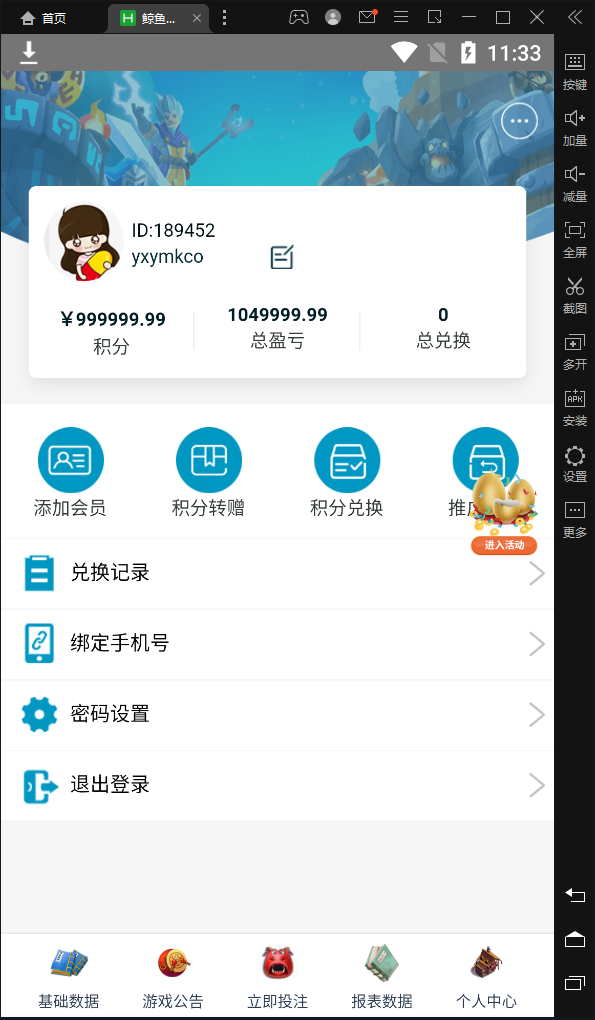This screenshot has width=595, height=1020.
Task: Tap the edit profile icon beside yxymkco
Action: [x=282, y=257]
